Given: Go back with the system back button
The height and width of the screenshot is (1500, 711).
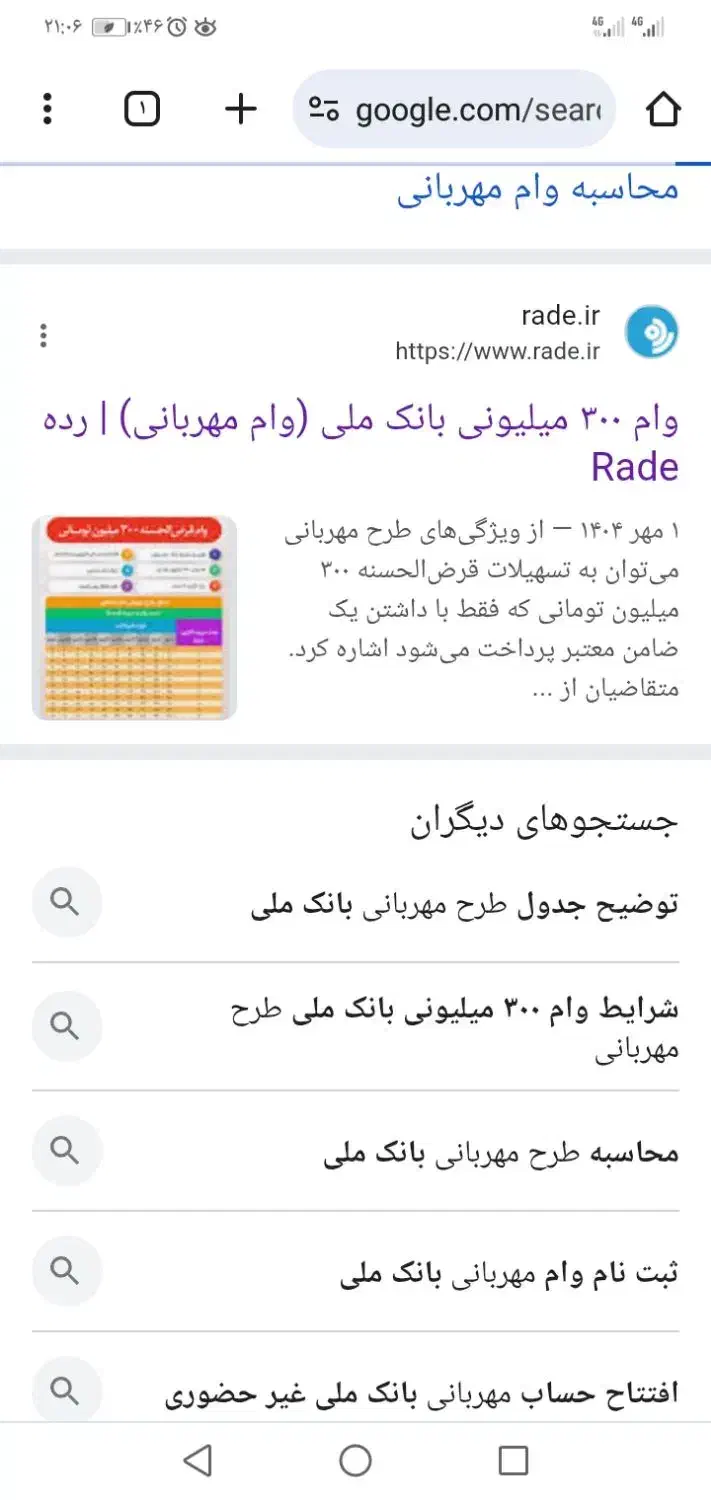Looking at the screenshot, I should pos(198,1461).
